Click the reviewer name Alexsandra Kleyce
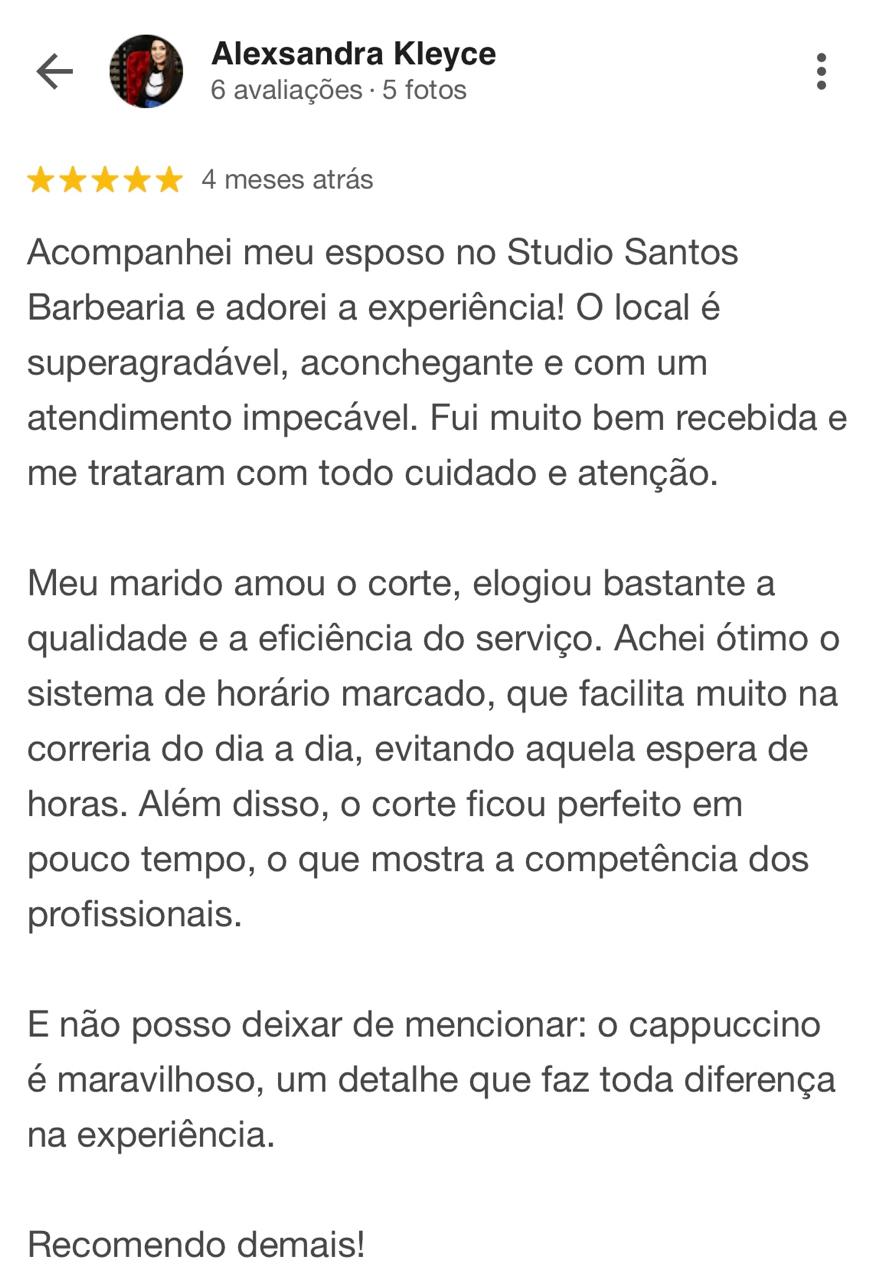Screen dimensions: 886x1280 (352, 54)
